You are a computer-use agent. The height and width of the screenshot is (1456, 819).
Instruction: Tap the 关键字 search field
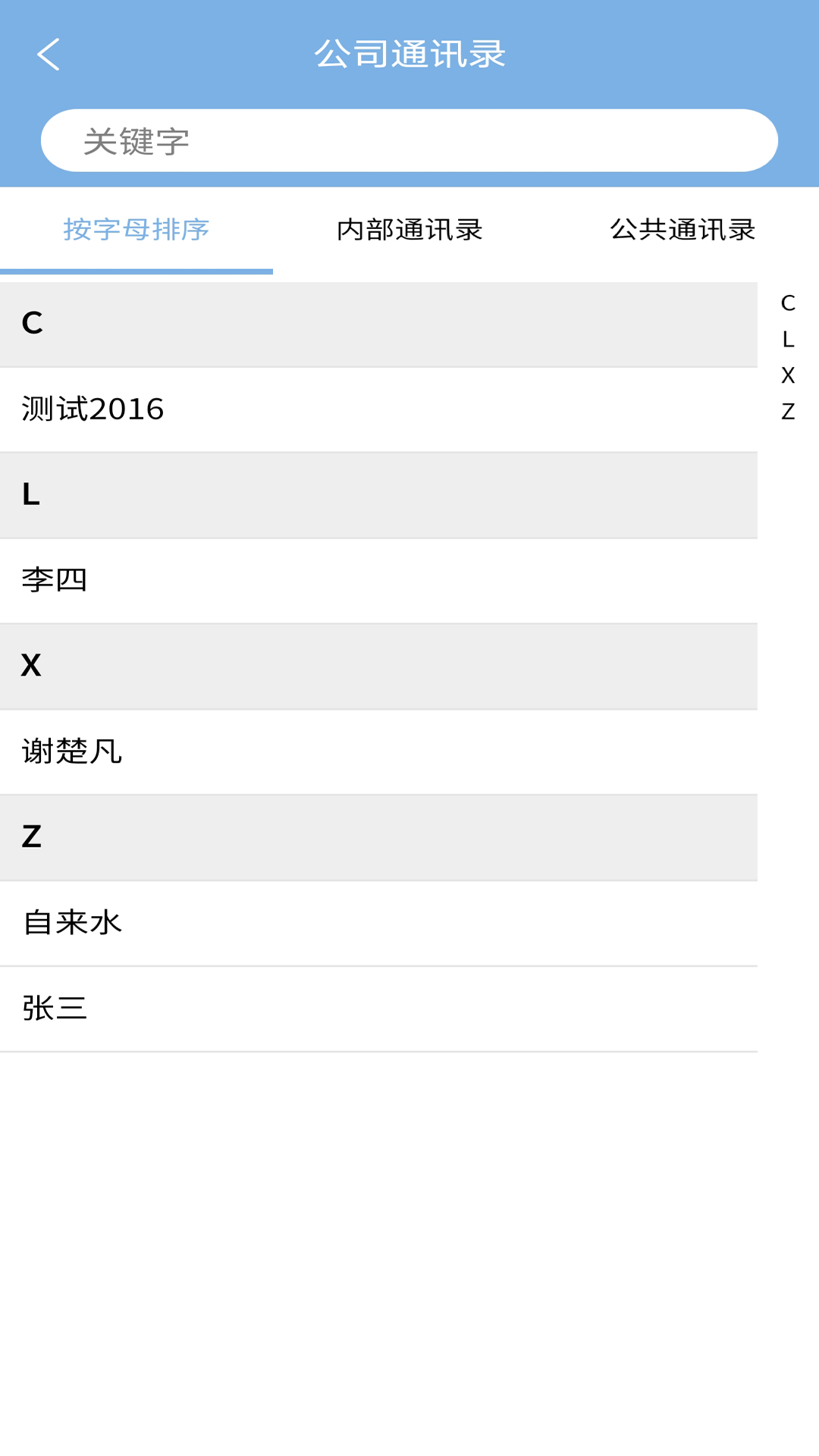[409, 141]
